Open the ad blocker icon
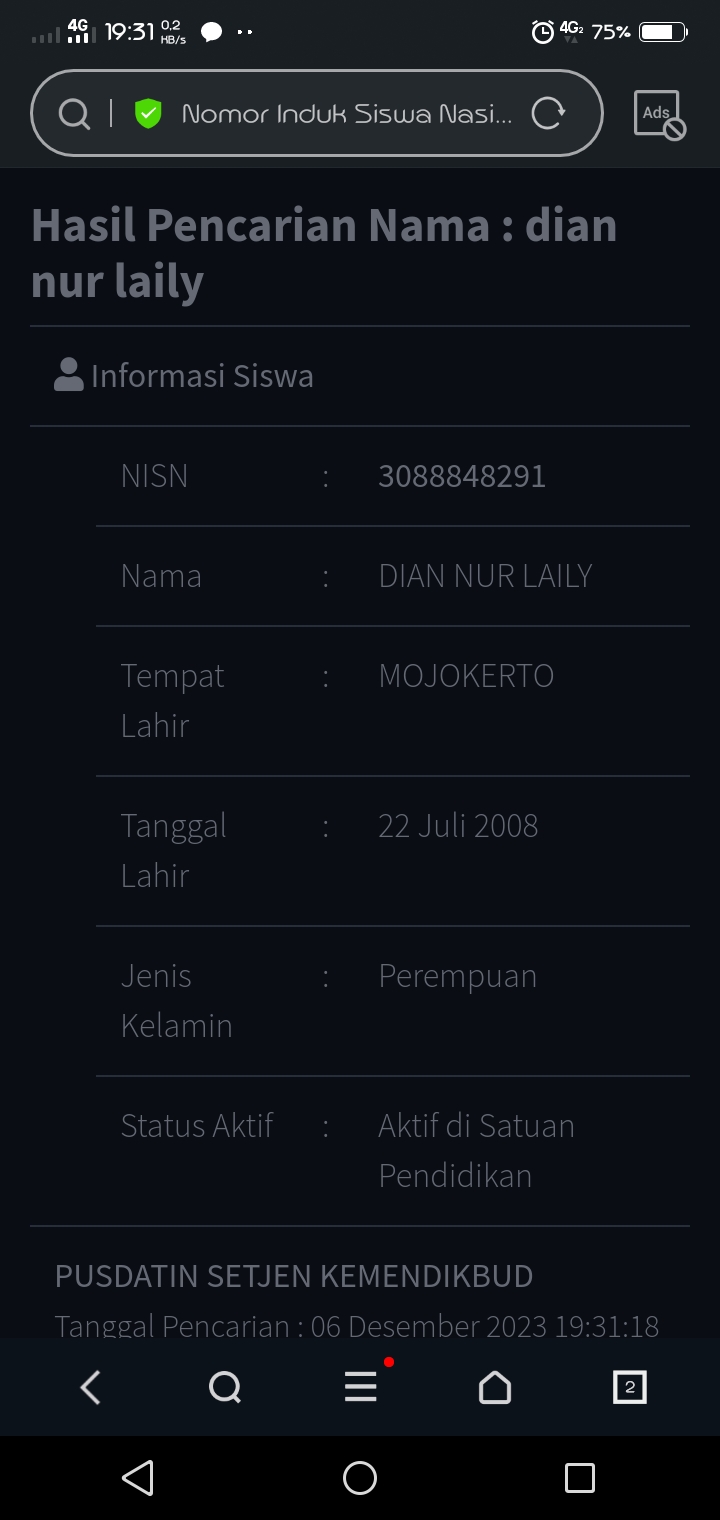Viewport: 720px width, 1520px height. [x=659, y=114]
